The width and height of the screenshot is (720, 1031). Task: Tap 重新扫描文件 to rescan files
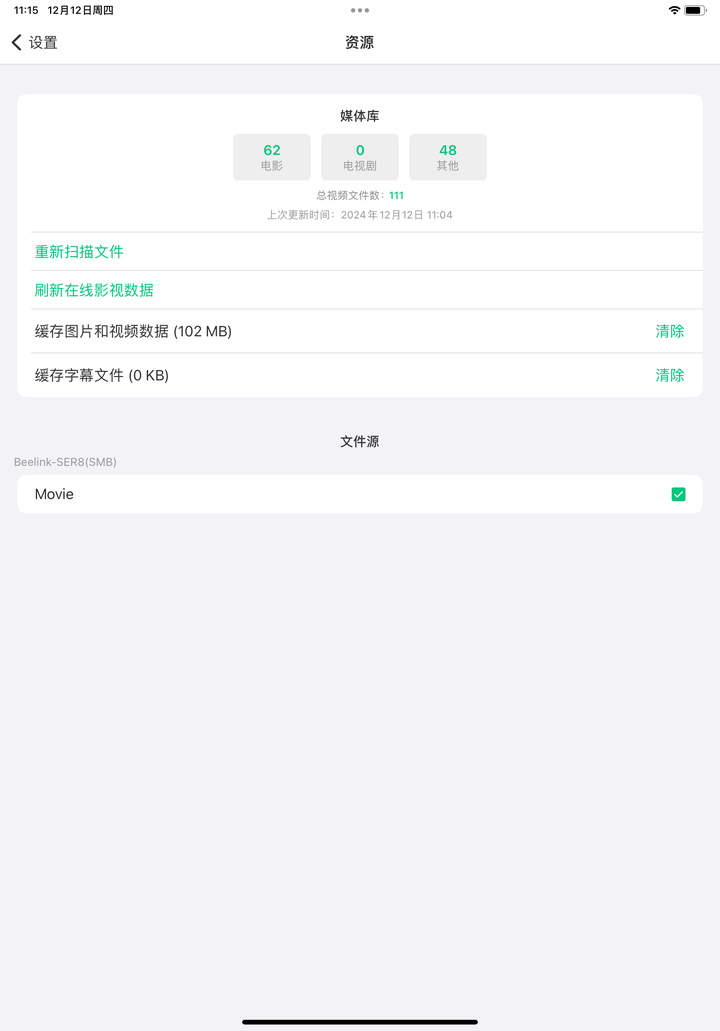[x=79, y=252]
